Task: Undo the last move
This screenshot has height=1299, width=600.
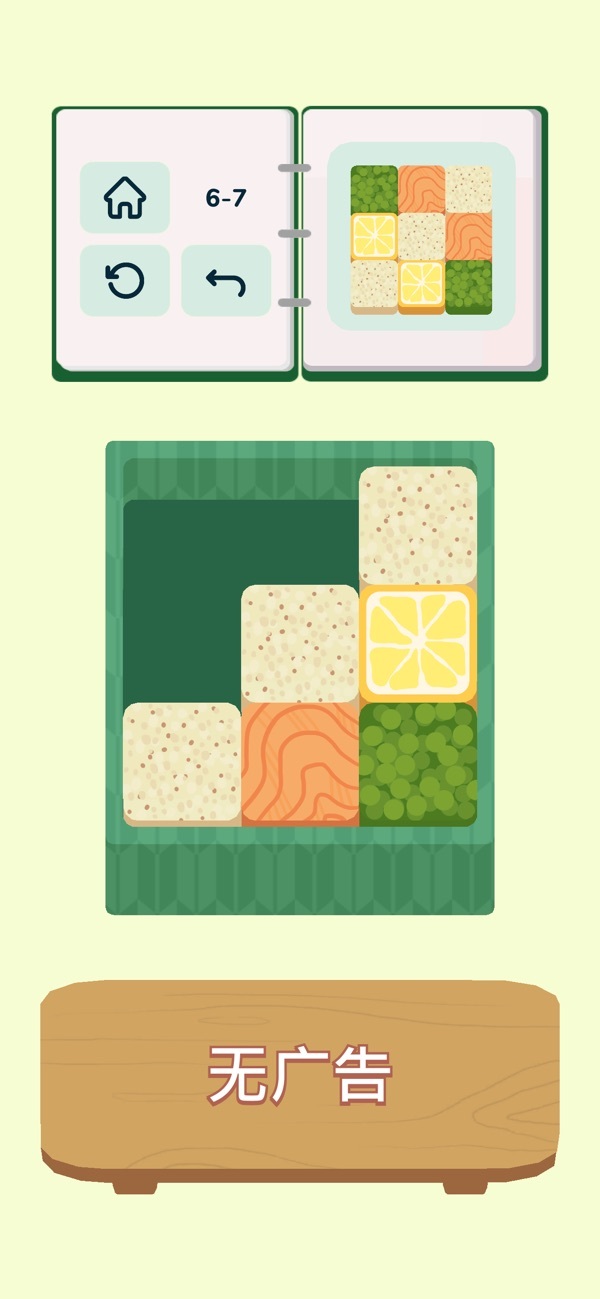Action: tap(226, 281)
